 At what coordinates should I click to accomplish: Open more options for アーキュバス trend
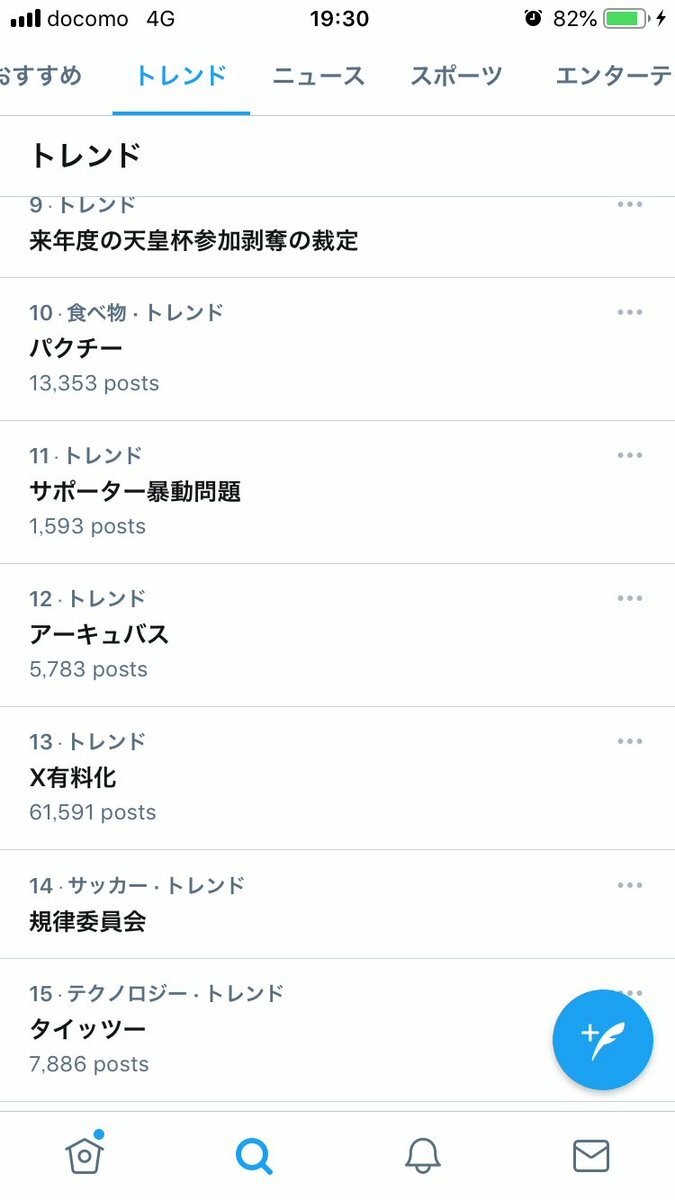[x=630, y=598]
